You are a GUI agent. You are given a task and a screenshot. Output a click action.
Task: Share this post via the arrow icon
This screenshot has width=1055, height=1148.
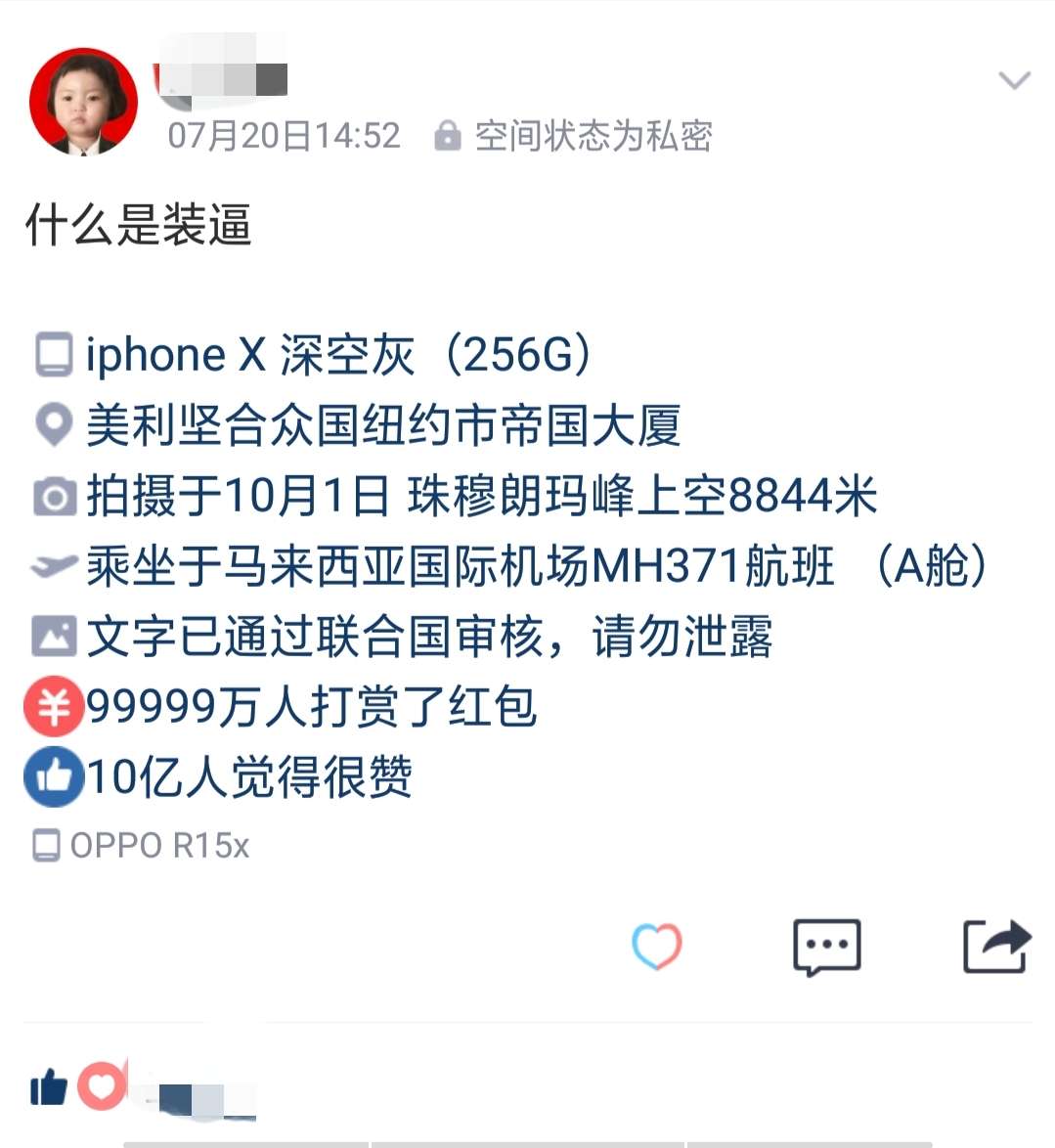tap(996, 947)
